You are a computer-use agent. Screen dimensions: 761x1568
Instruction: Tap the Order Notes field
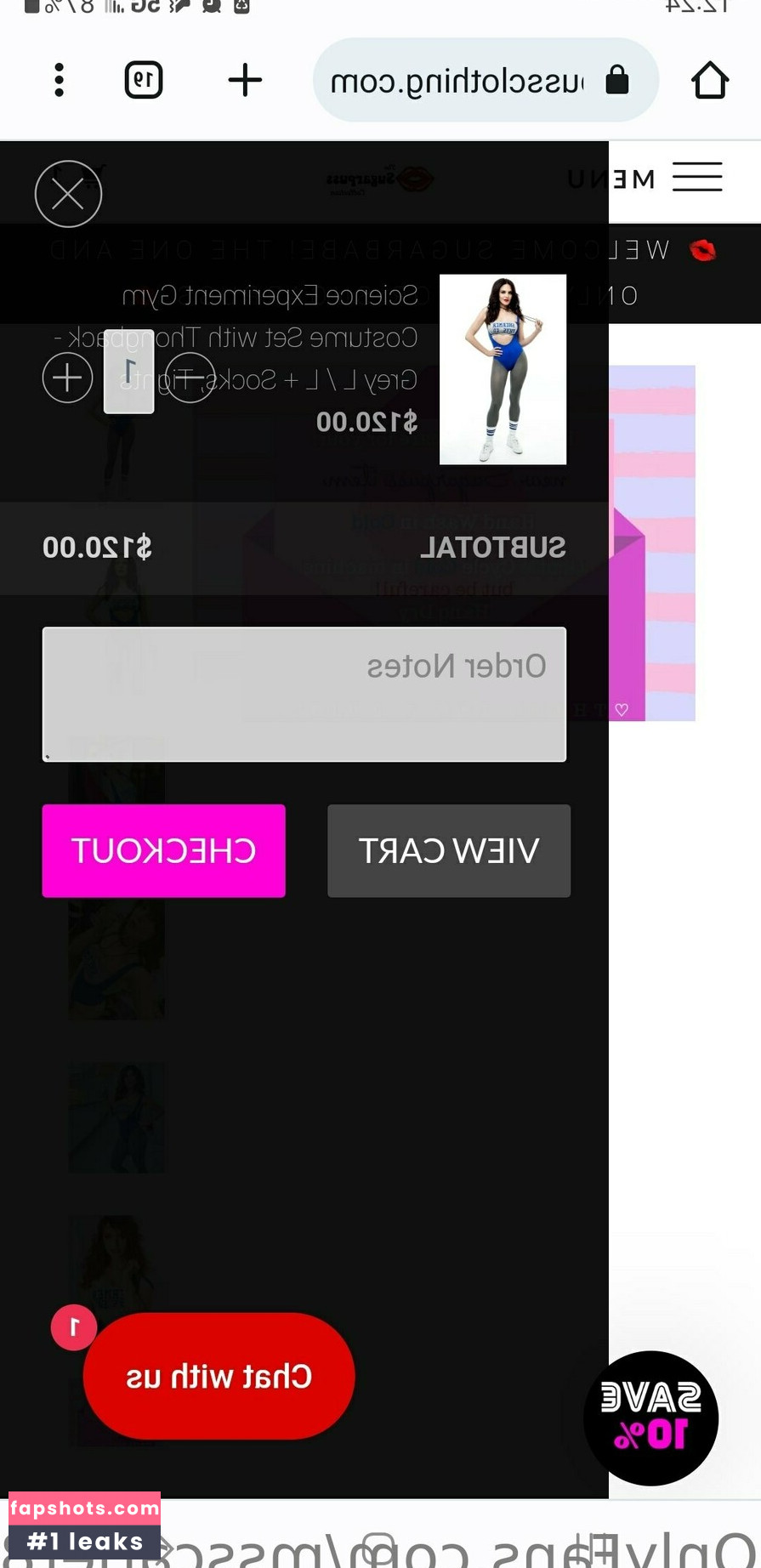(304, 694)
